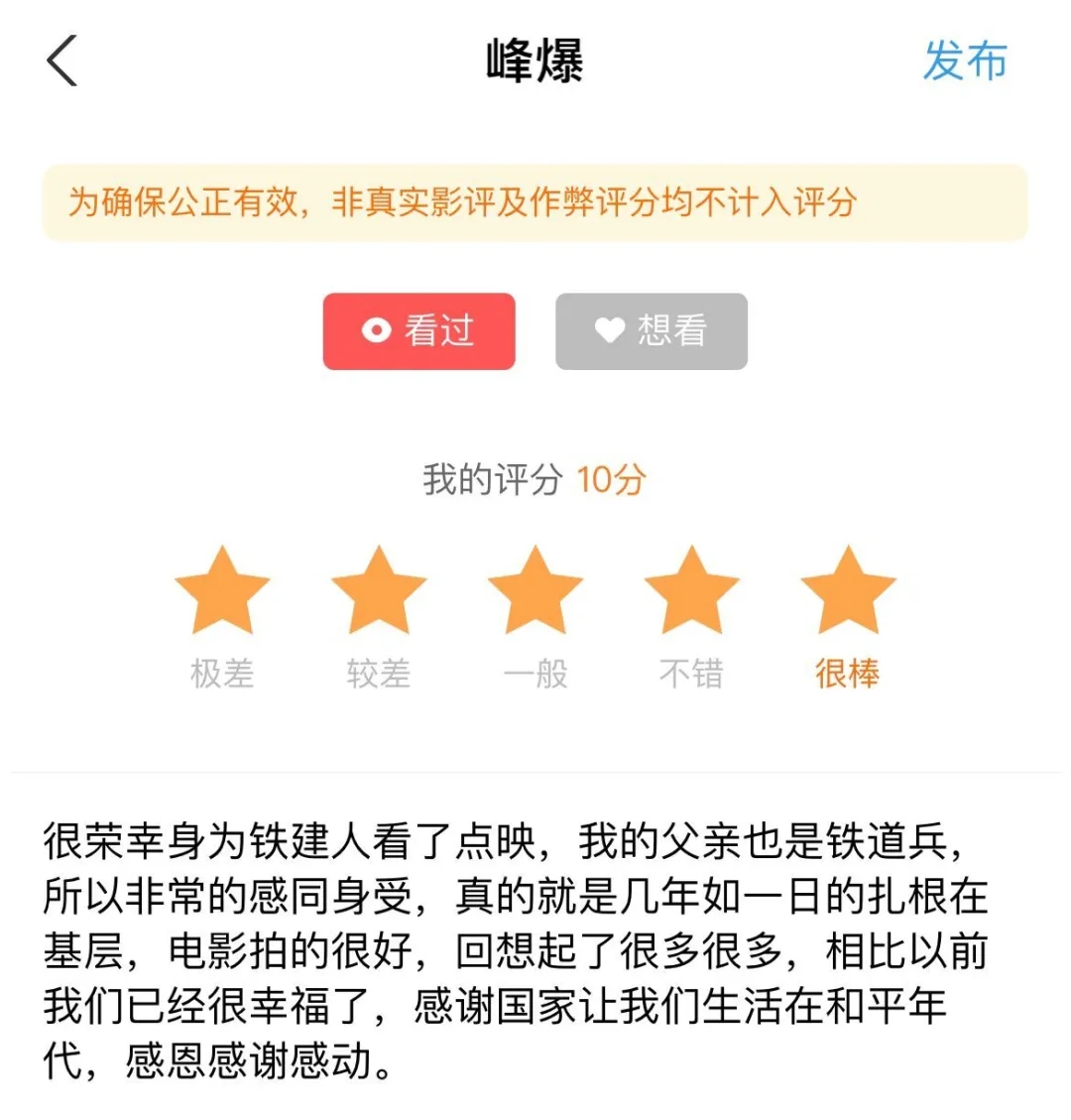Rate four stars labeled 不错
This screenshot has width=1071, height=1120.
[691, 592]
